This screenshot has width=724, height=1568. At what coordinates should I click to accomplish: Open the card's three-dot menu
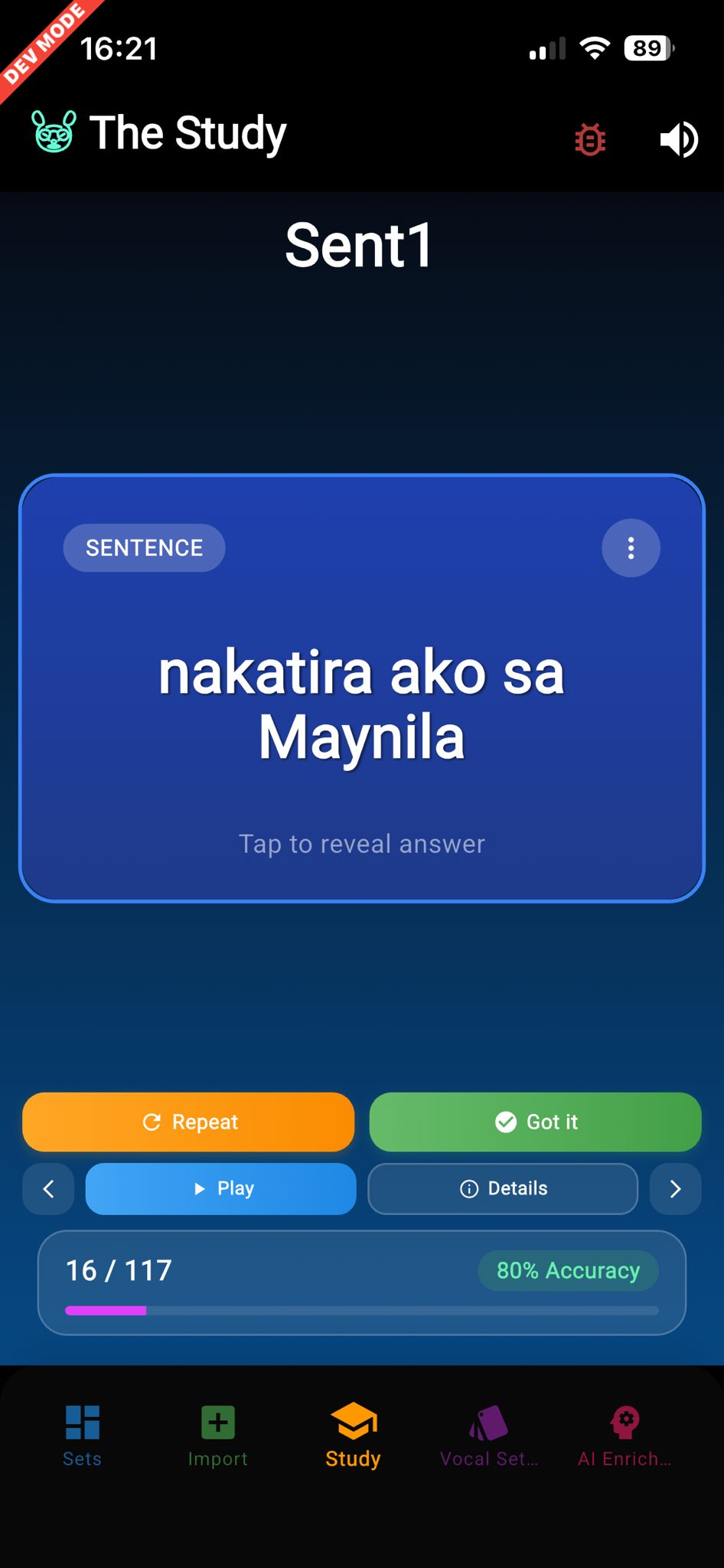631,548
